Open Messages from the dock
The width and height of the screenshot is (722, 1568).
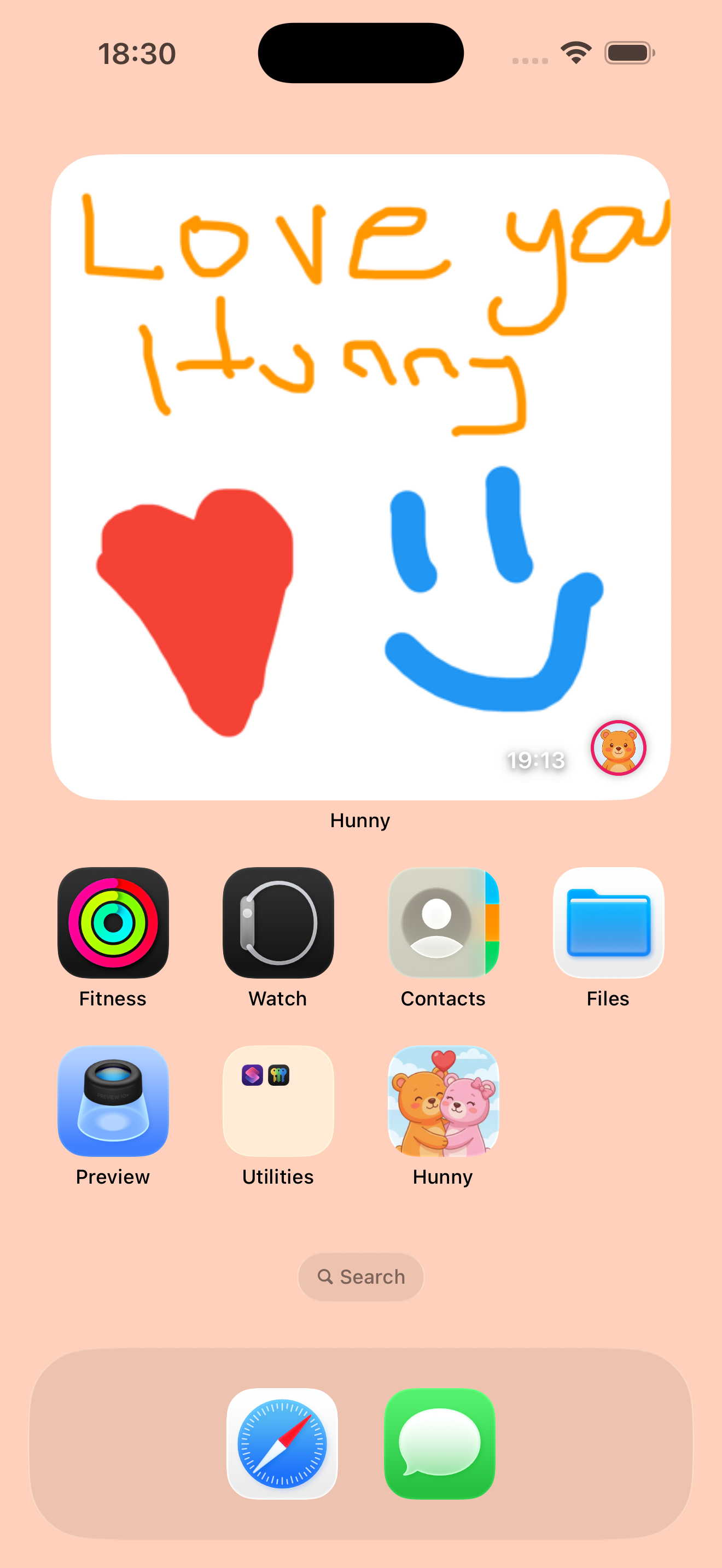(x=440, y=1443)
